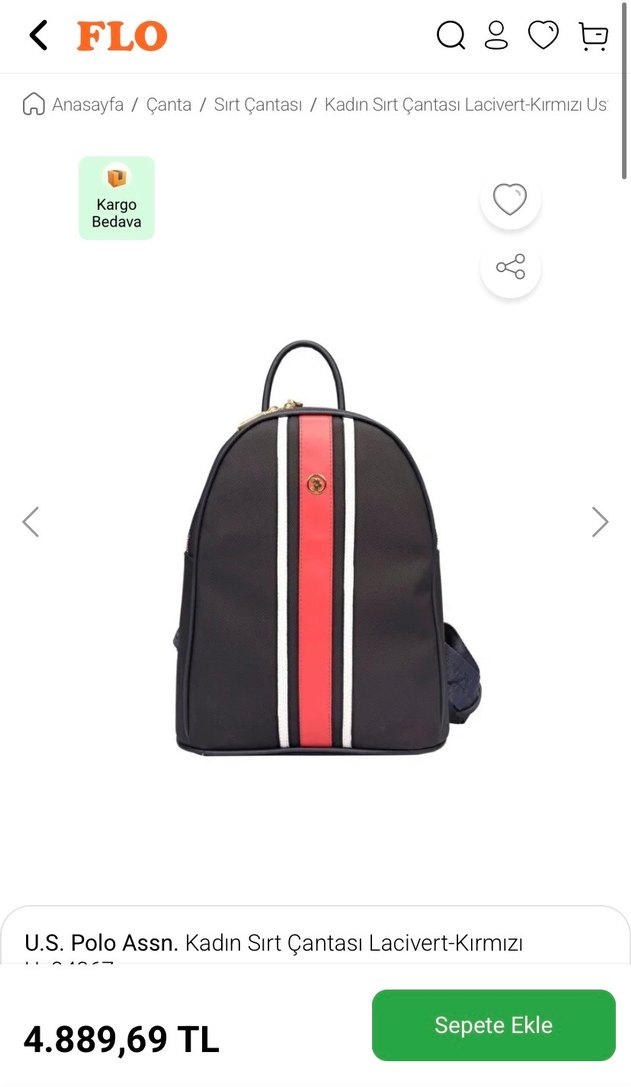Open the Çanta breadcrumb category
Screen dimensions: 631x1087
(x=168, y=104)
